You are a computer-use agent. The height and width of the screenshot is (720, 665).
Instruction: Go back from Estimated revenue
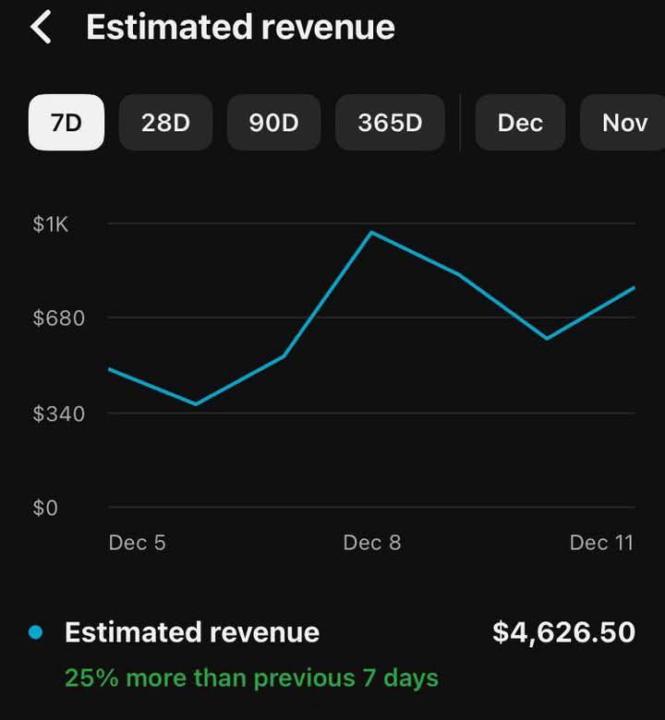tap(41, 28)
